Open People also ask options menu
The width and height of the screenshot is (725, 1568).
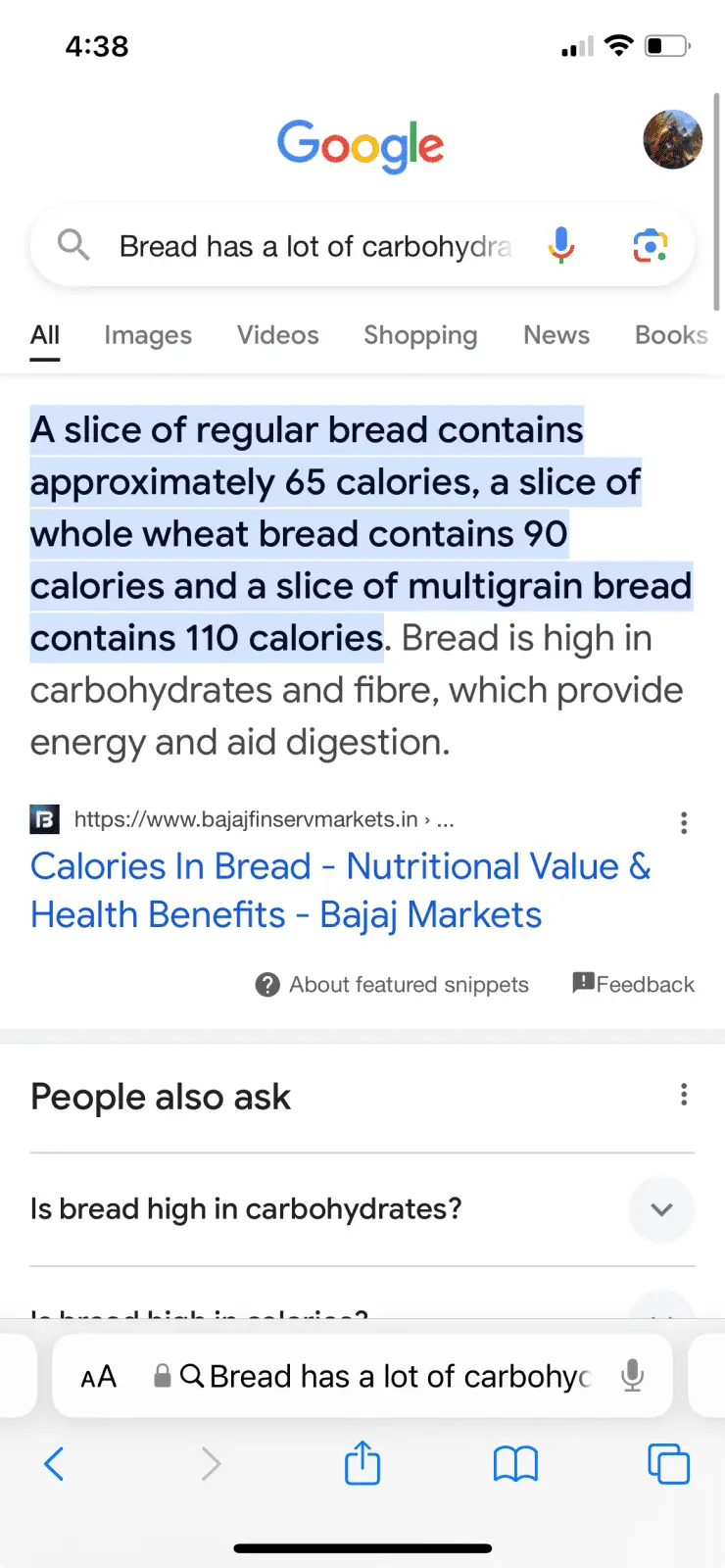[x=684, y=1095]
